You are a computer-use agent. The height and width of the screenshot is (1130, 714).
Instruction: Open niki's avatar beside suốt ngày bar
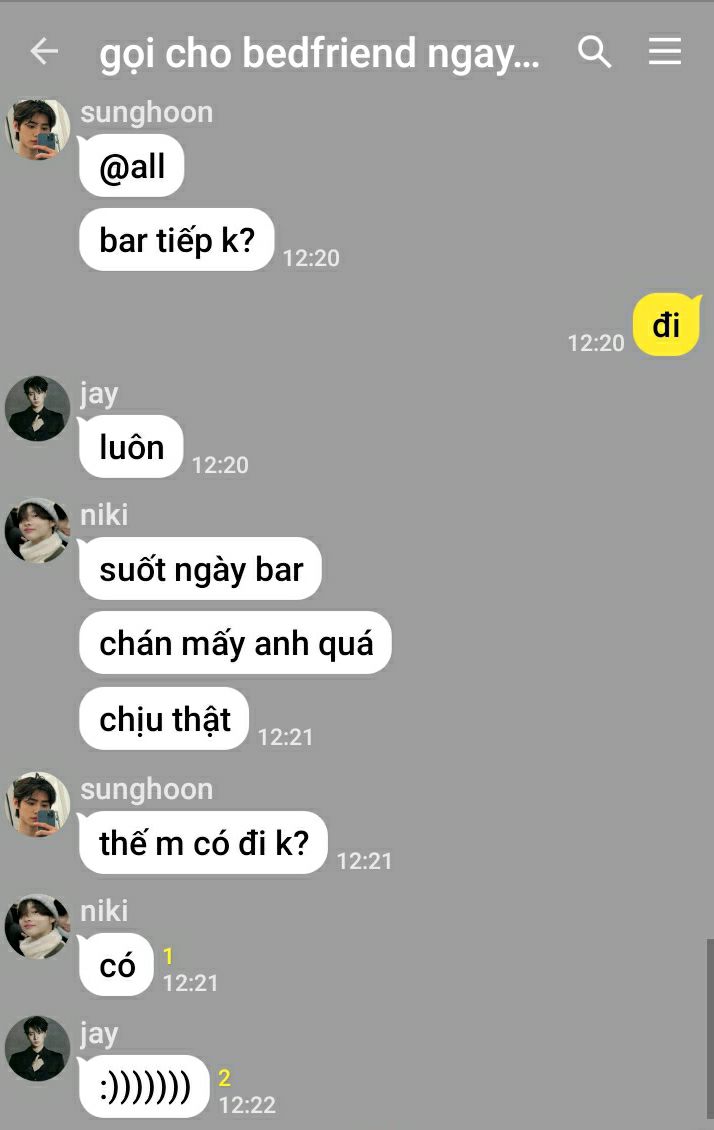pos(37,530)
